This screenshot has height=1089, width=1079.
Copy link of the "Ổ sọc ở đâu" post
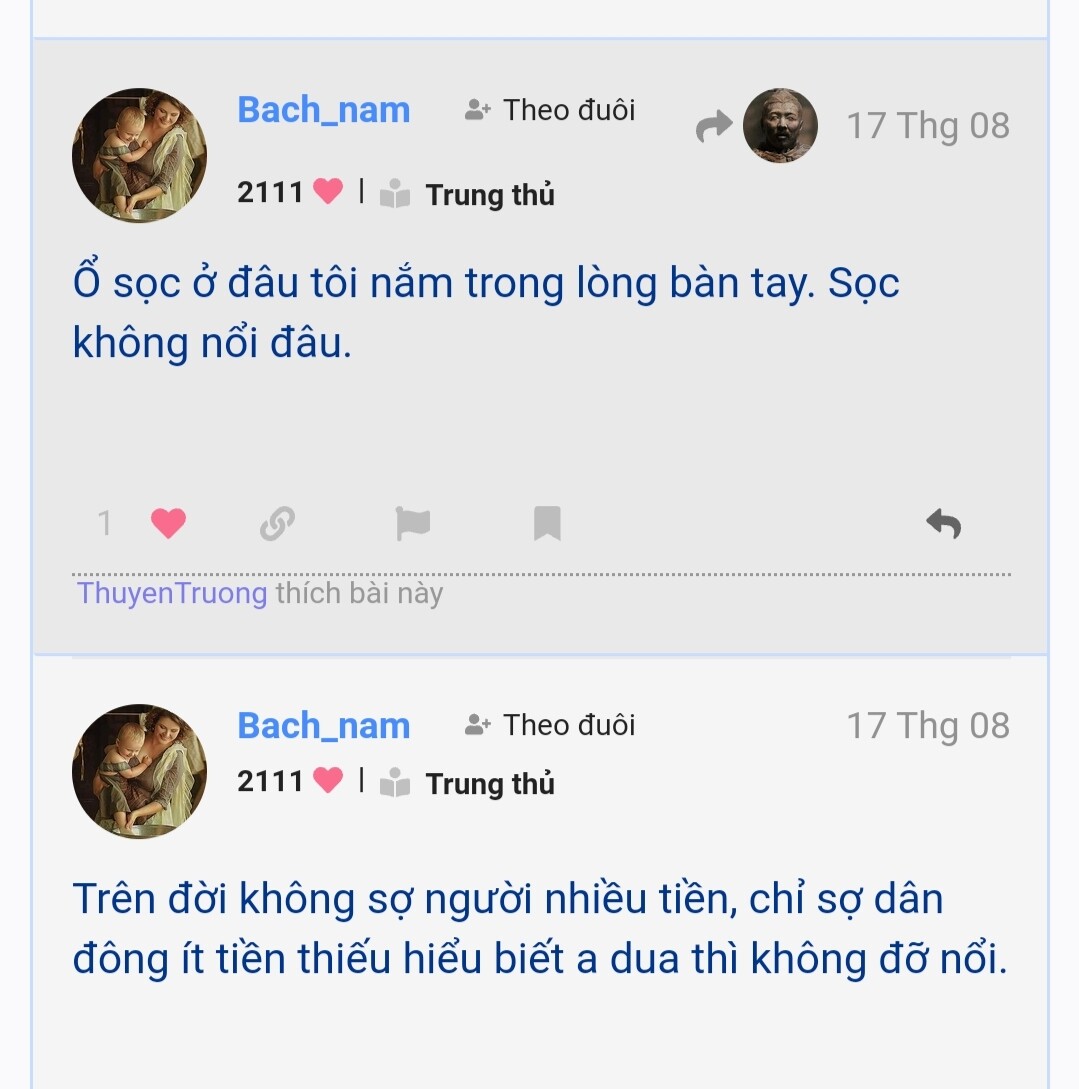(277, 523)
